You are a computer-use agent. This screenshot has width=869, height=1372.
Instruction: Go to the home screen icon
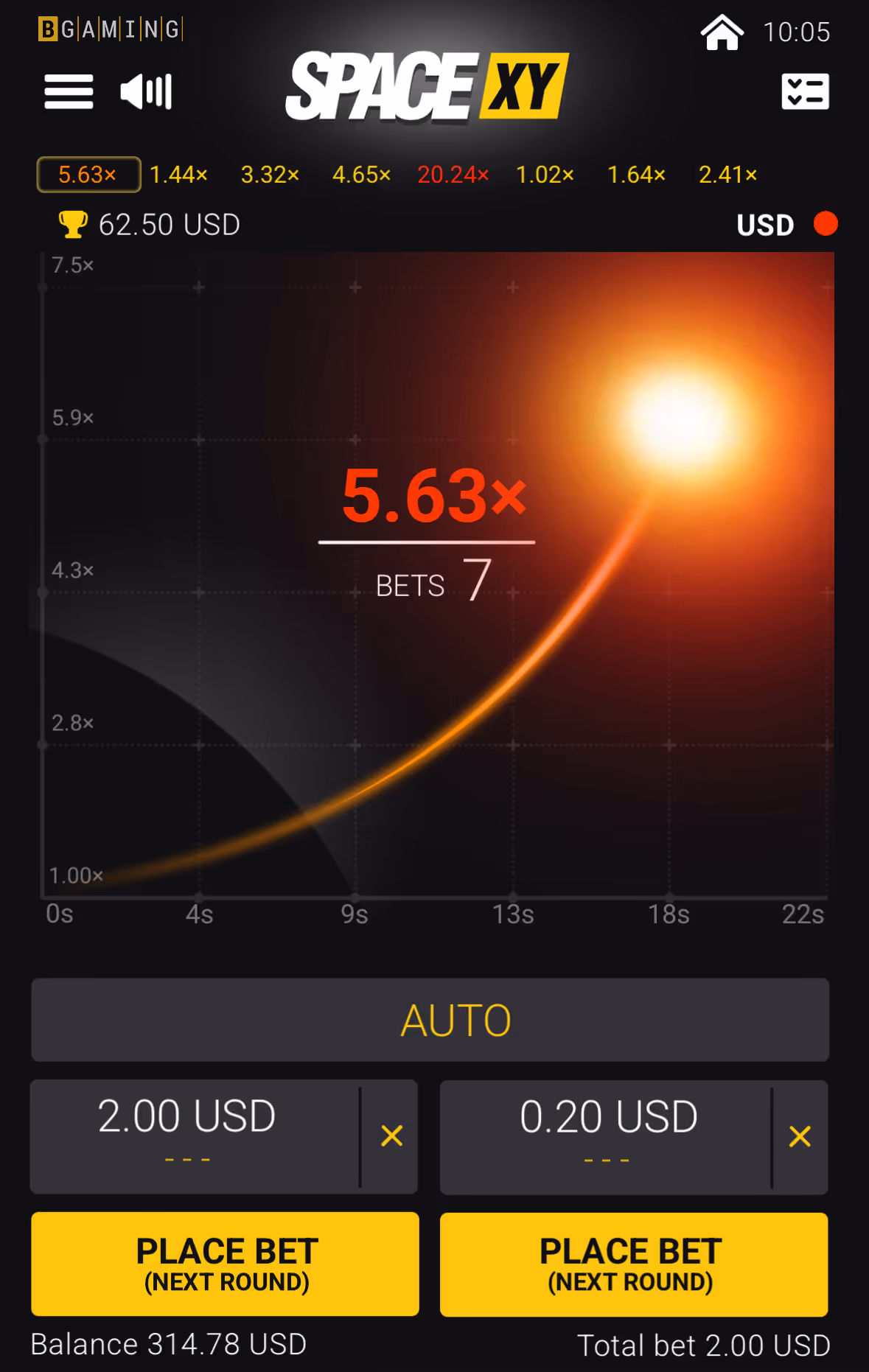coord(722,32)
